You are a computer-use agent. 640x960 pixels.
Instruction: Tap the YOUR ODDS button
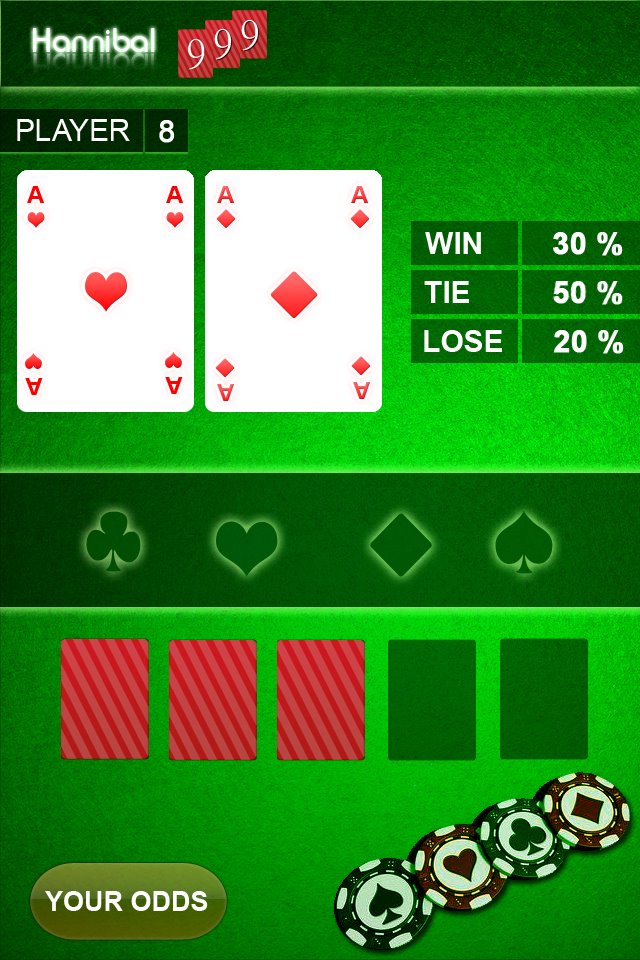pyautogui.click(x=127, y=901)
